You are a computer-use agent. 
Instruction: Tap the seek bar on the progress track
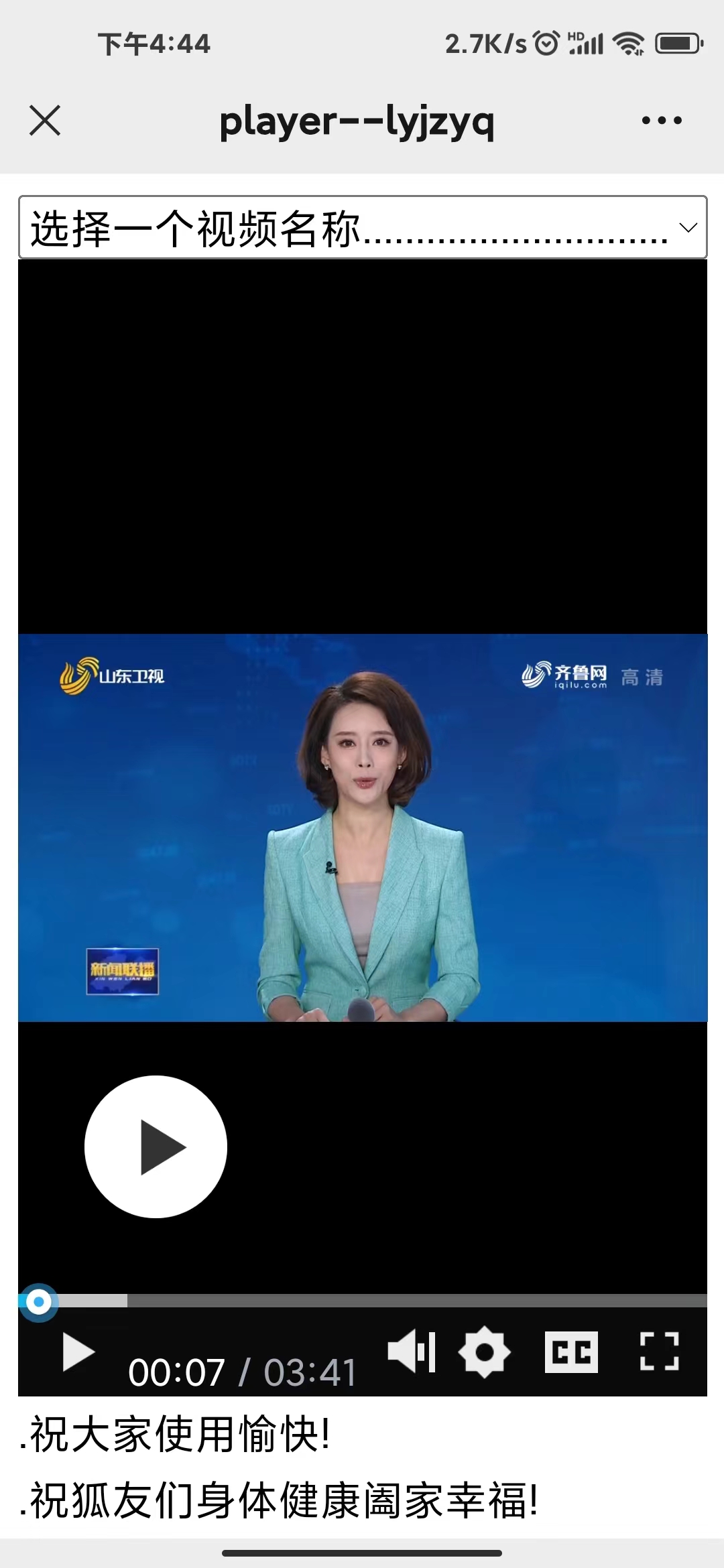(363, 1301)
